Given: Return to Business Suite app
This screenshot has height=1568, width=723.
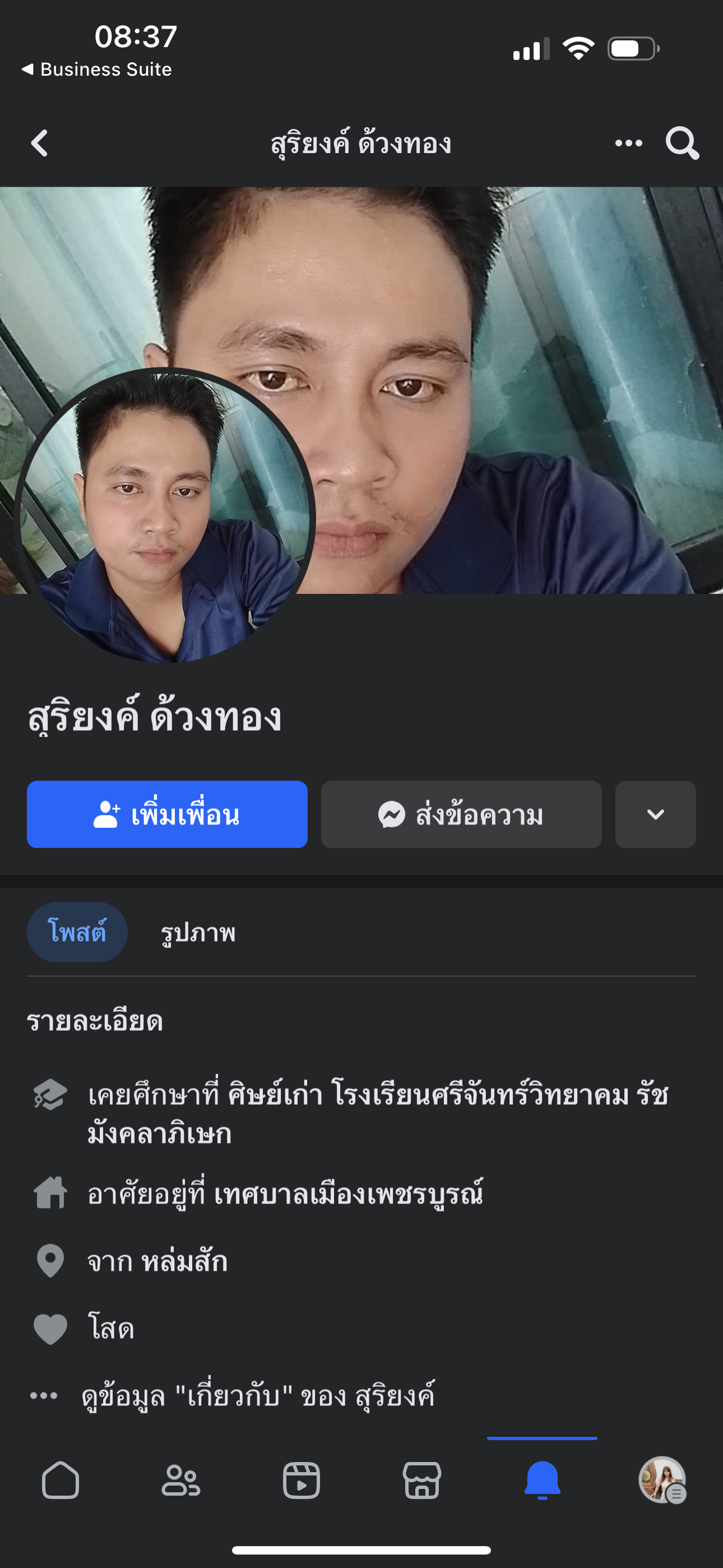Looking at the screenshot, I should [x=98, y=70].
